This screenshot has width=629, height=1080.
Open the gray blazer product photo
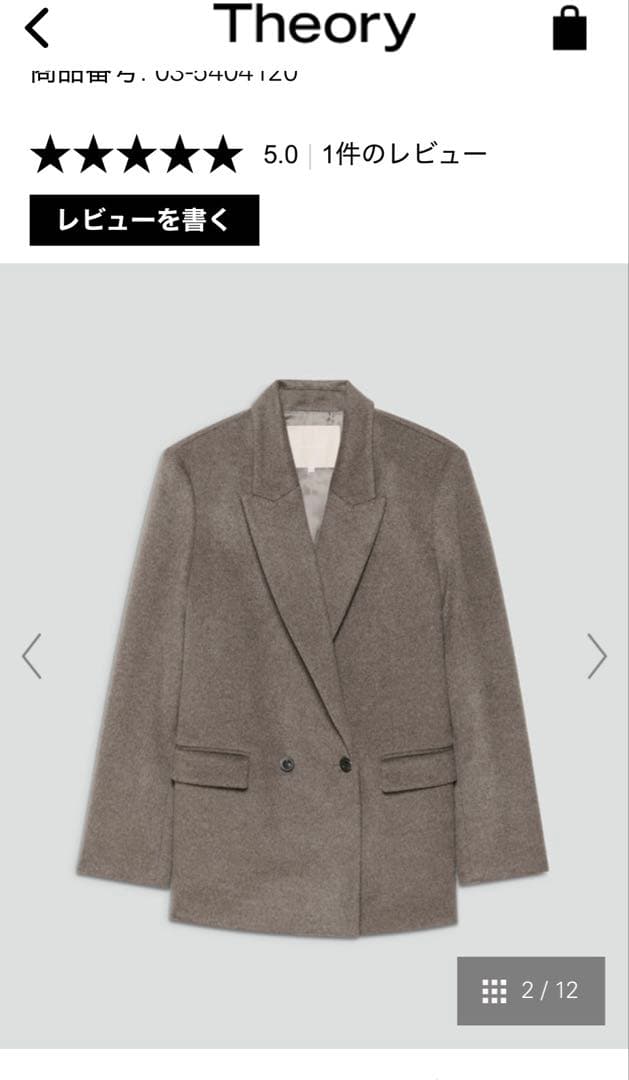click(312, 650)
